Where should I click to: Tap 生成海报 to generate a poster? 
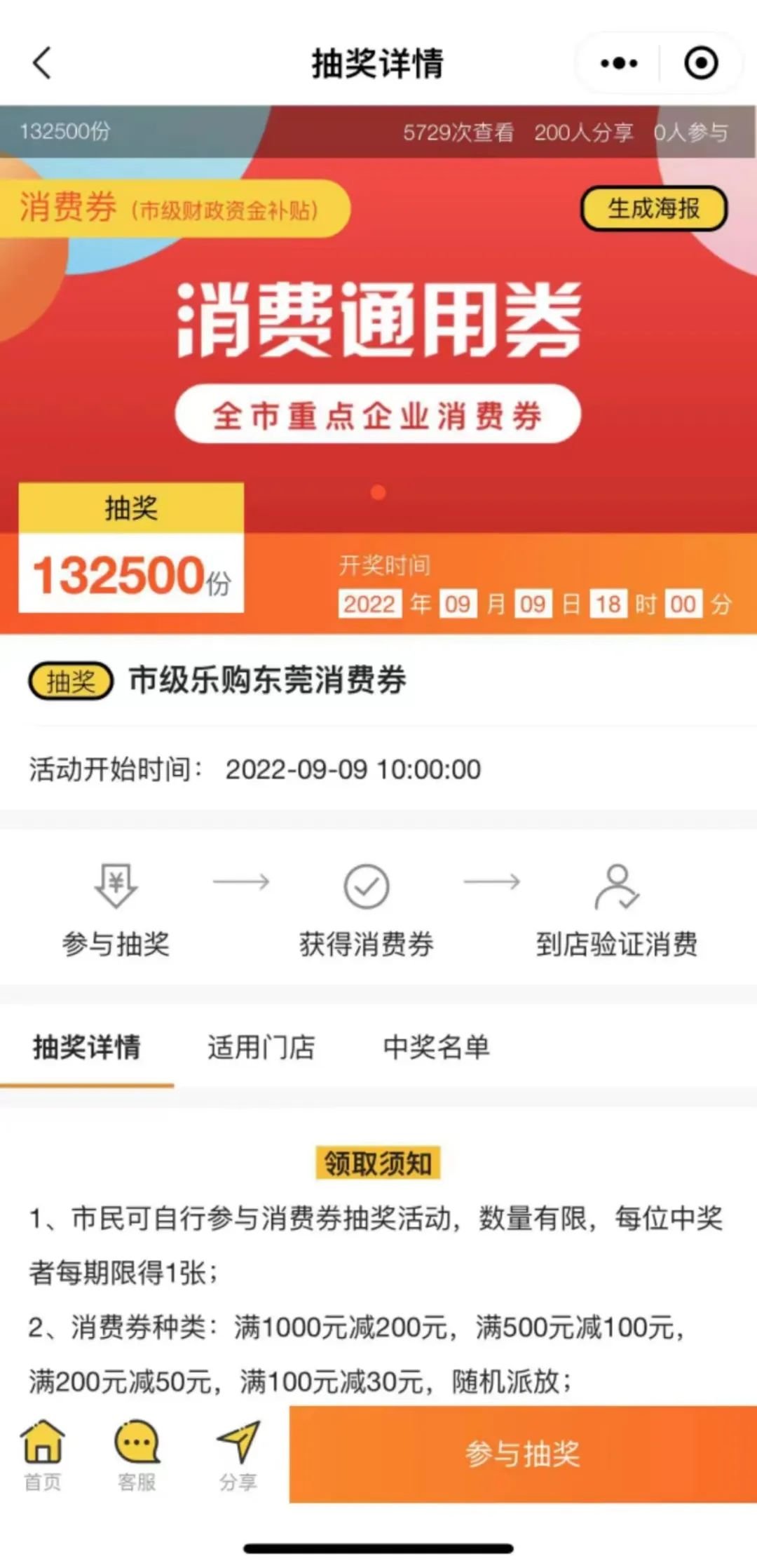[653, 208]
